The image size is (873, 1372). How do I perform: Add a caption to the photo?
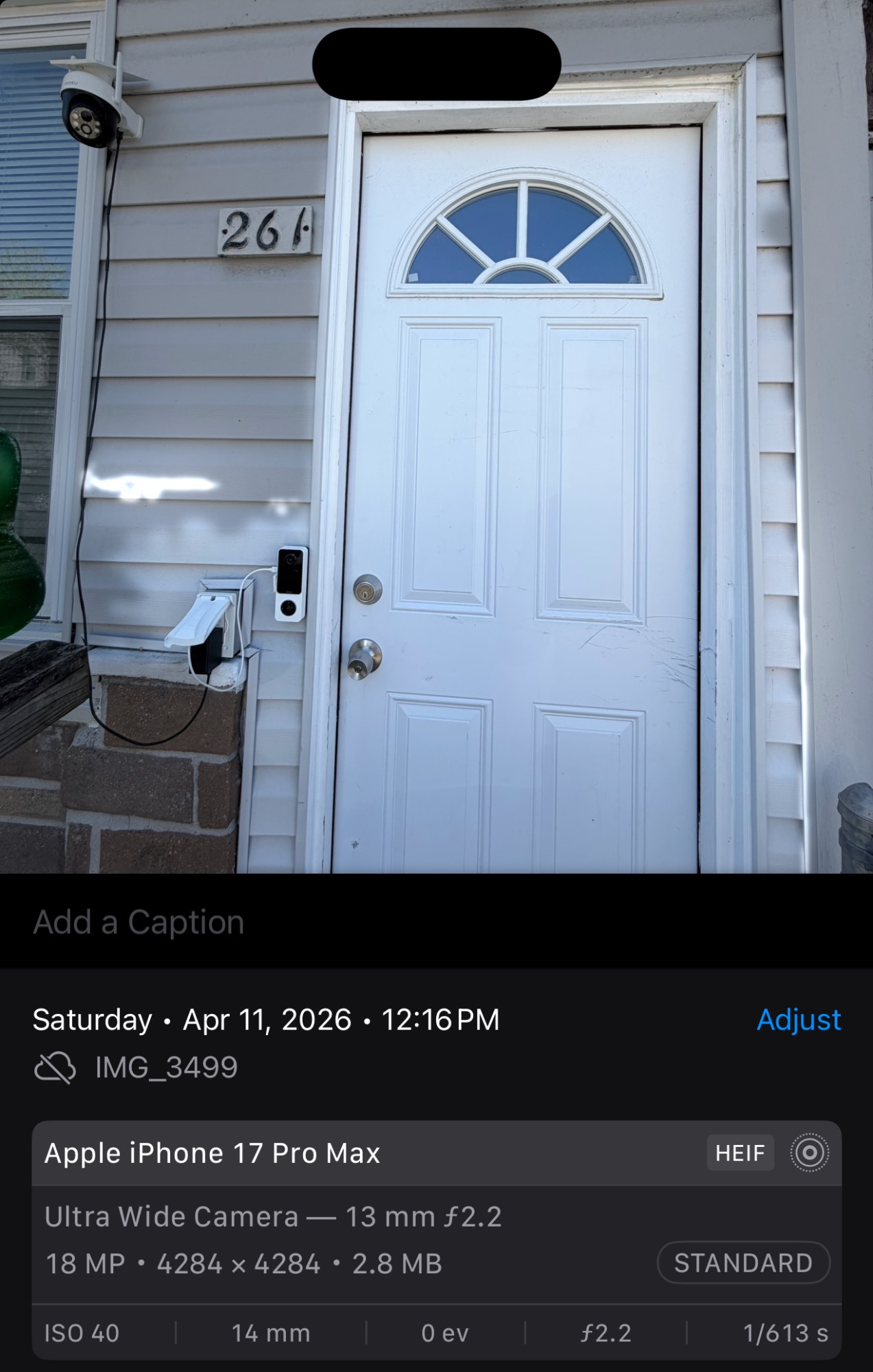(x=139, y=922)
